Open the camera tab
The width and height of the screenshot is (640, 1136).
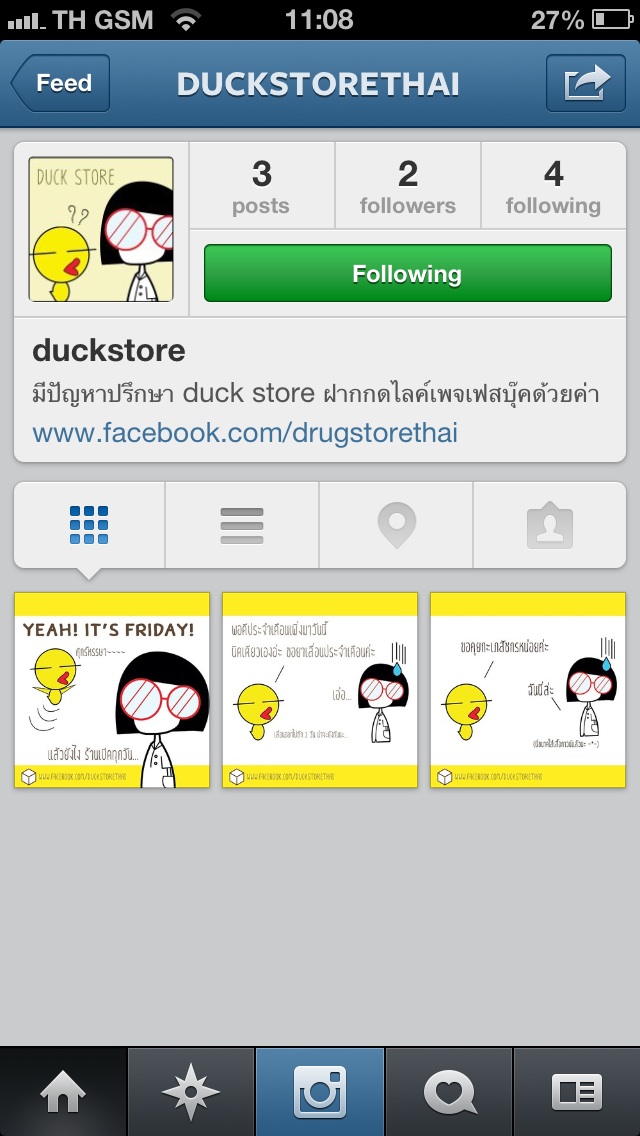[320, 1092]
